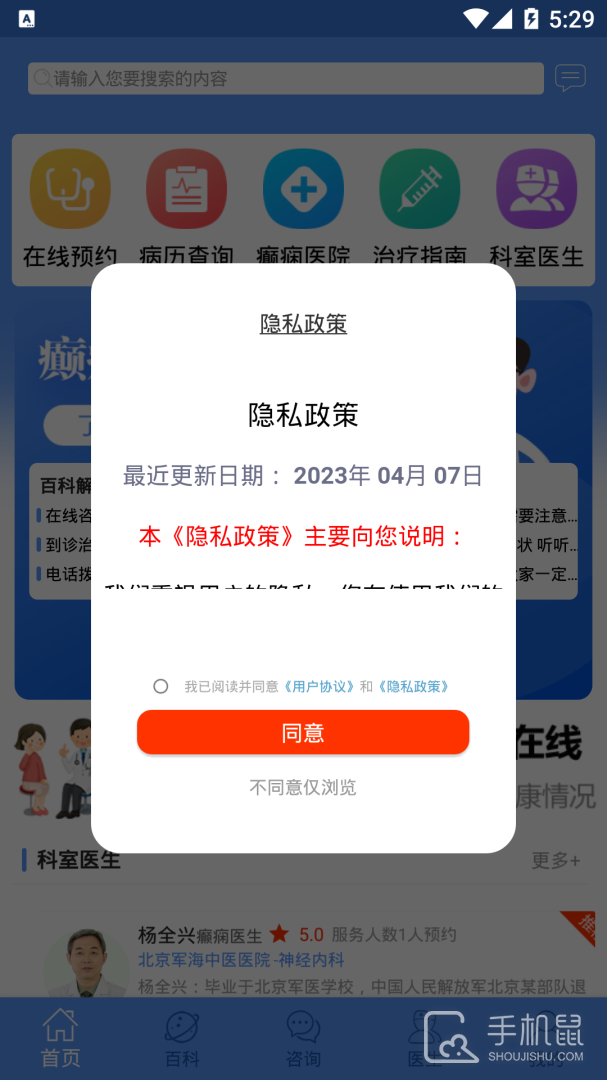607x1080 pixels.
Task: Open the 《用户协议》 link
Action: click(319, 686)
